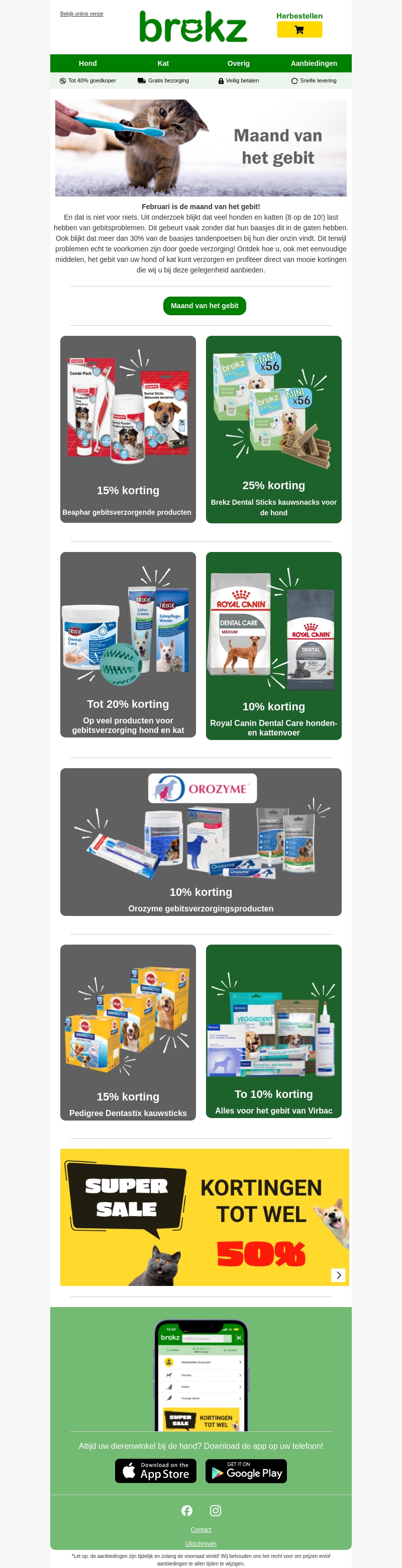Tap the Uitschrijven unsubscribe link
Screen dimensions: 402x1568
[200, 1543]
